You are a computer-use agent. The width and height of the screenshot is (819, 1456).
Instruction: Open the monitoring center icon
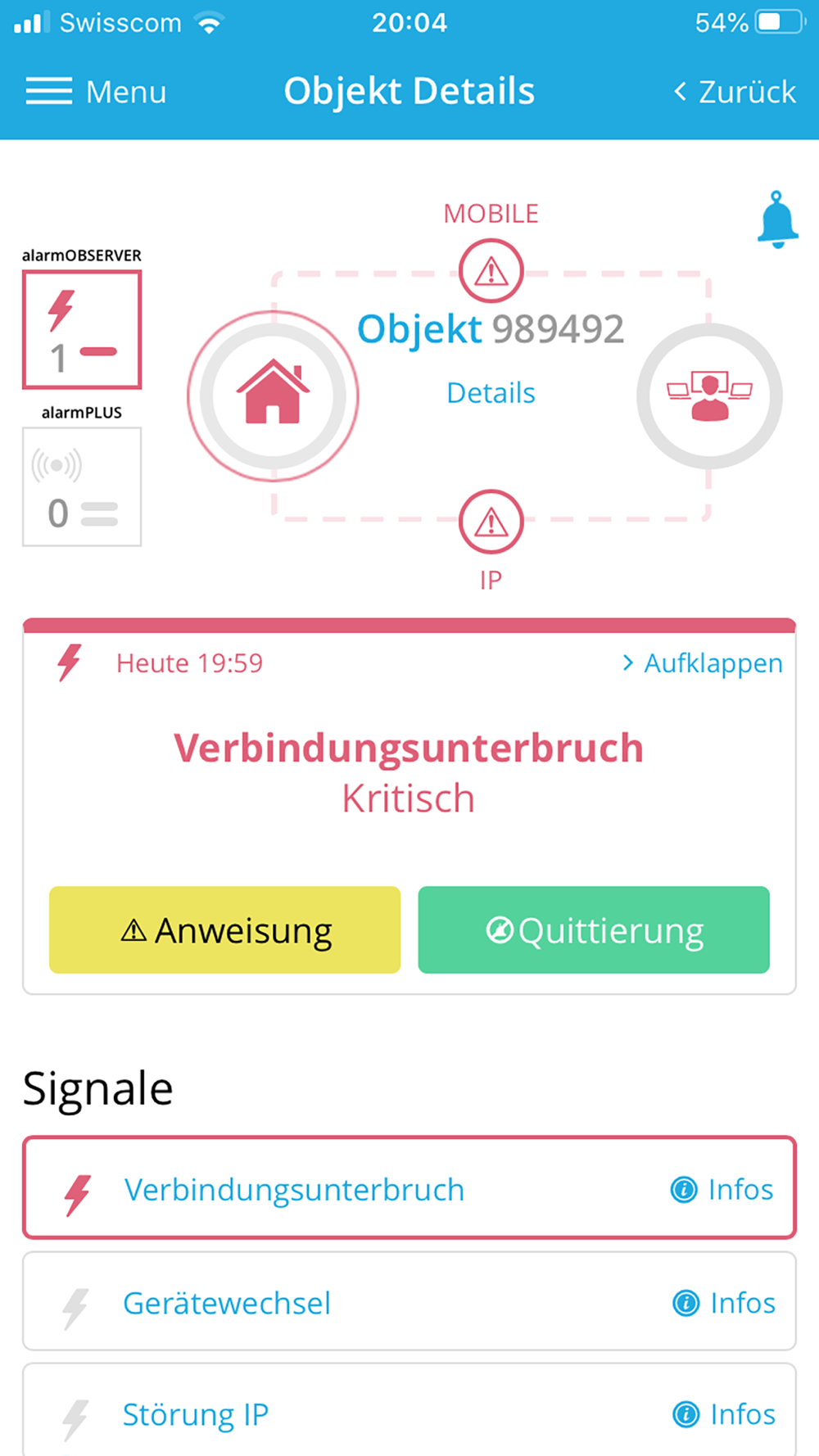point(709,396)
